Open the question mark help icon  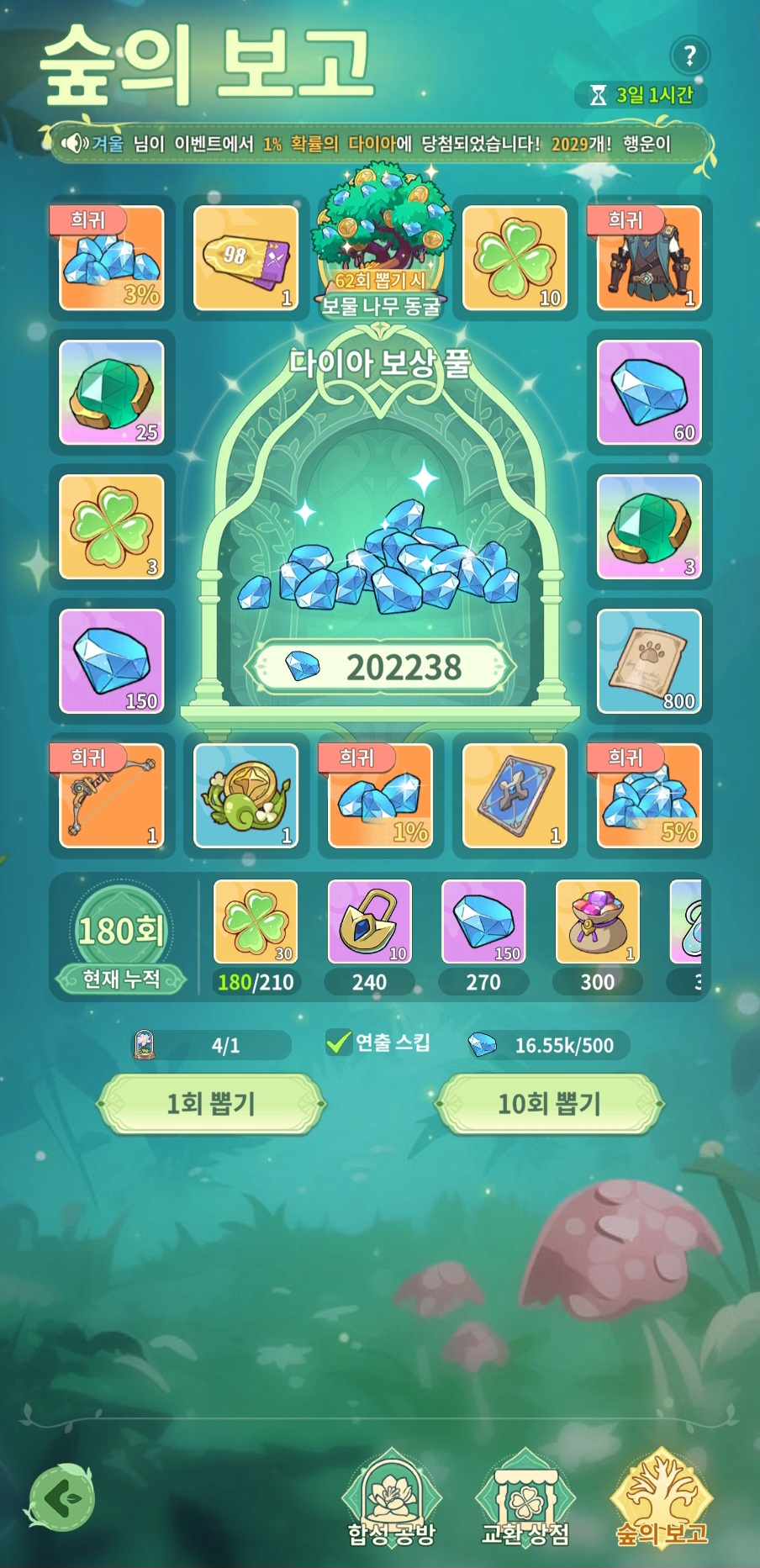[690, 56]
